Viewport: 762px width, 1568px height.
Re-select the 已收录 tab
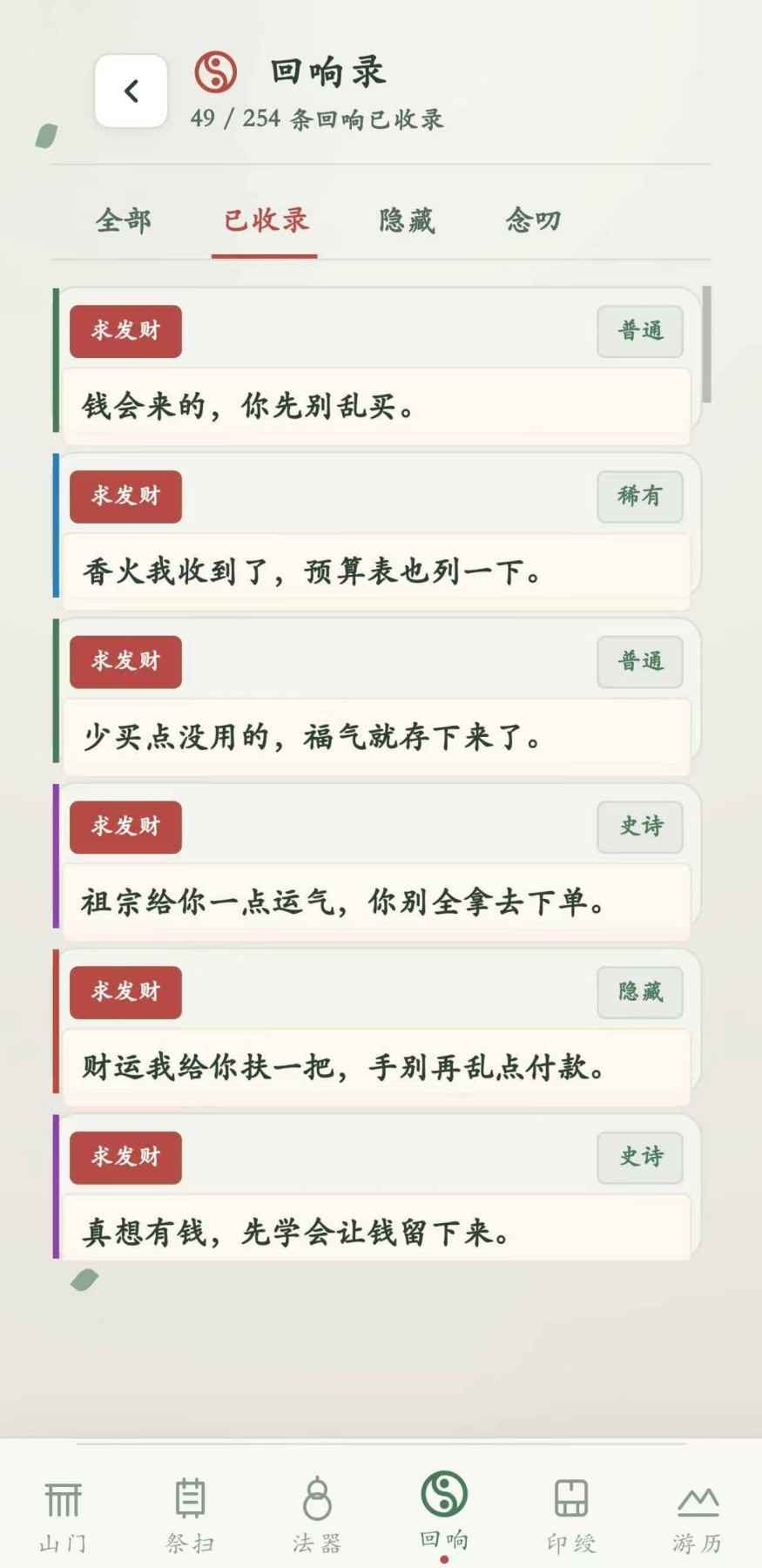coord(264,220)
